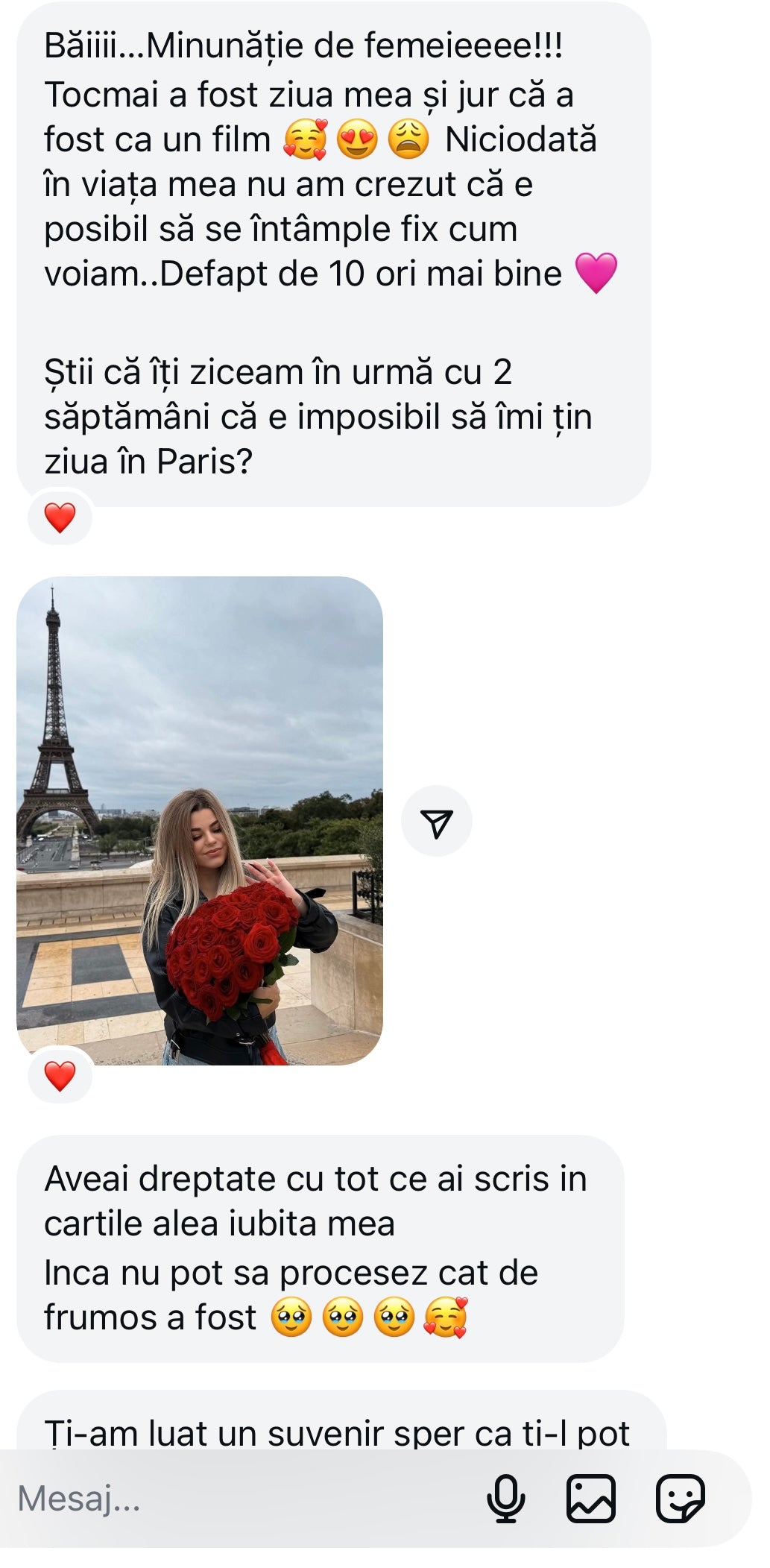This screenshot has height=1568, width=770.
Task: Open the sticker picker
Action: click(x=680, y=1498)
